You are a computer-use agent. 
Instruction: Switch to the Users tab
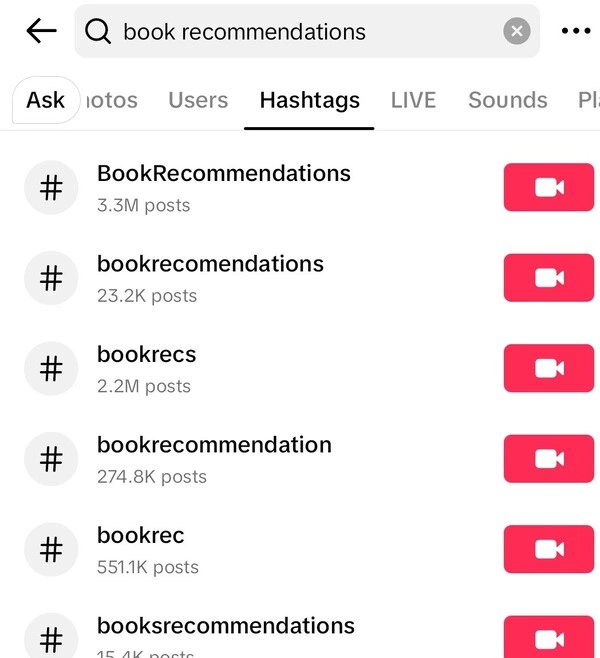pos(198,100)
